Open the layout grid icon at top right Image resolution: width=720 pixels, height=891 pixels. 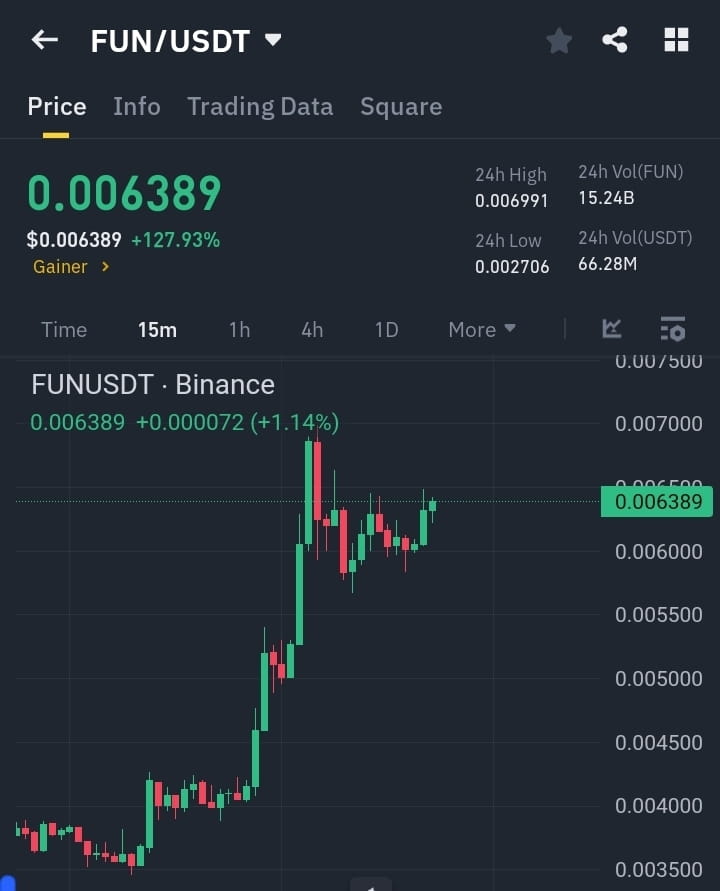point(677,39)
